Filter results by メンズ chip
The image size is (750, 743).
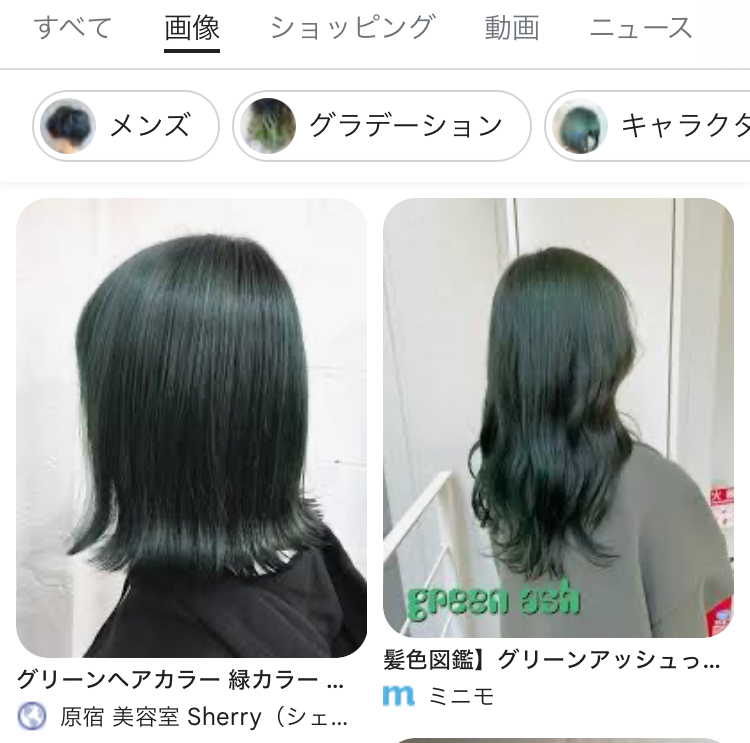[126, 126]
